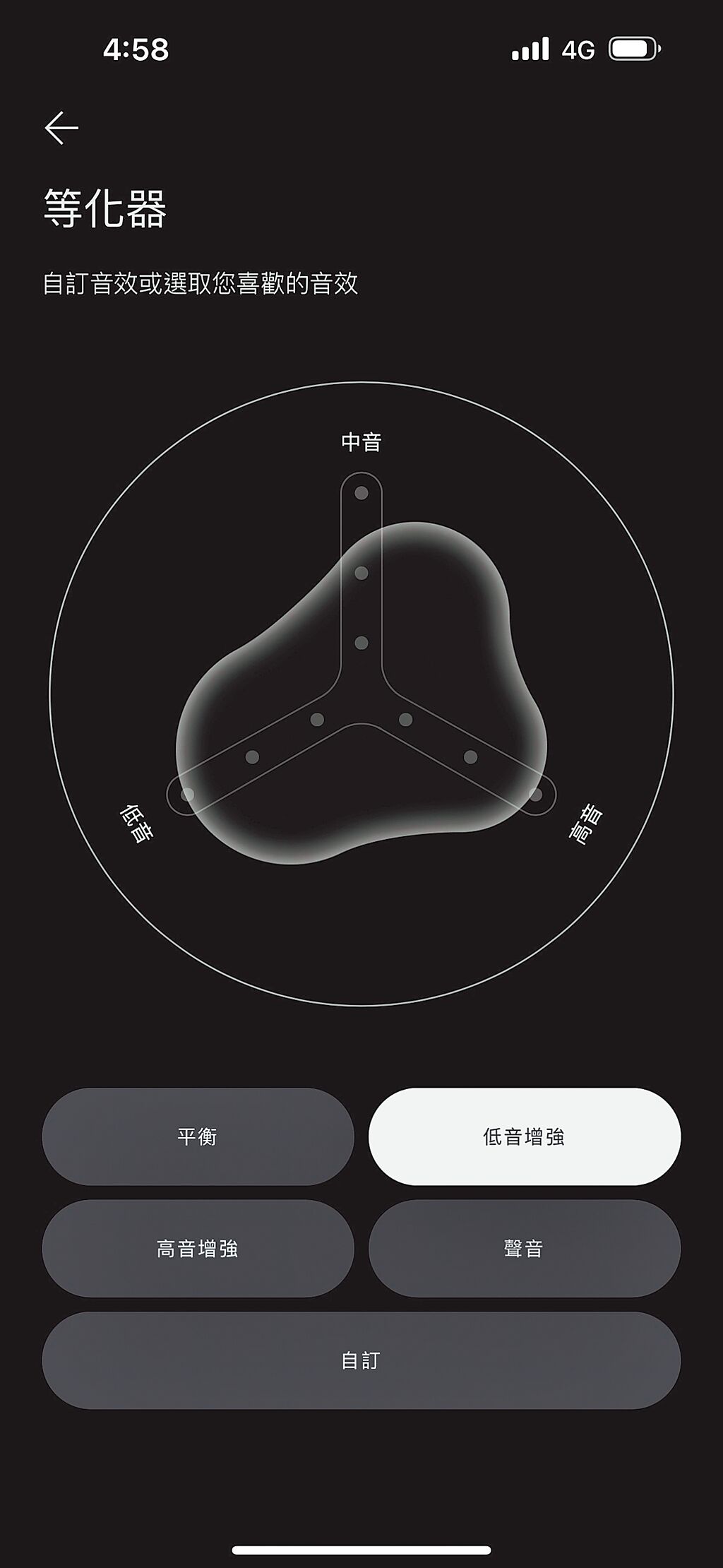This screenshot has height=1568, width=723.
Task: Tap the middle dot on the 低音 arm
Action: 251,757
